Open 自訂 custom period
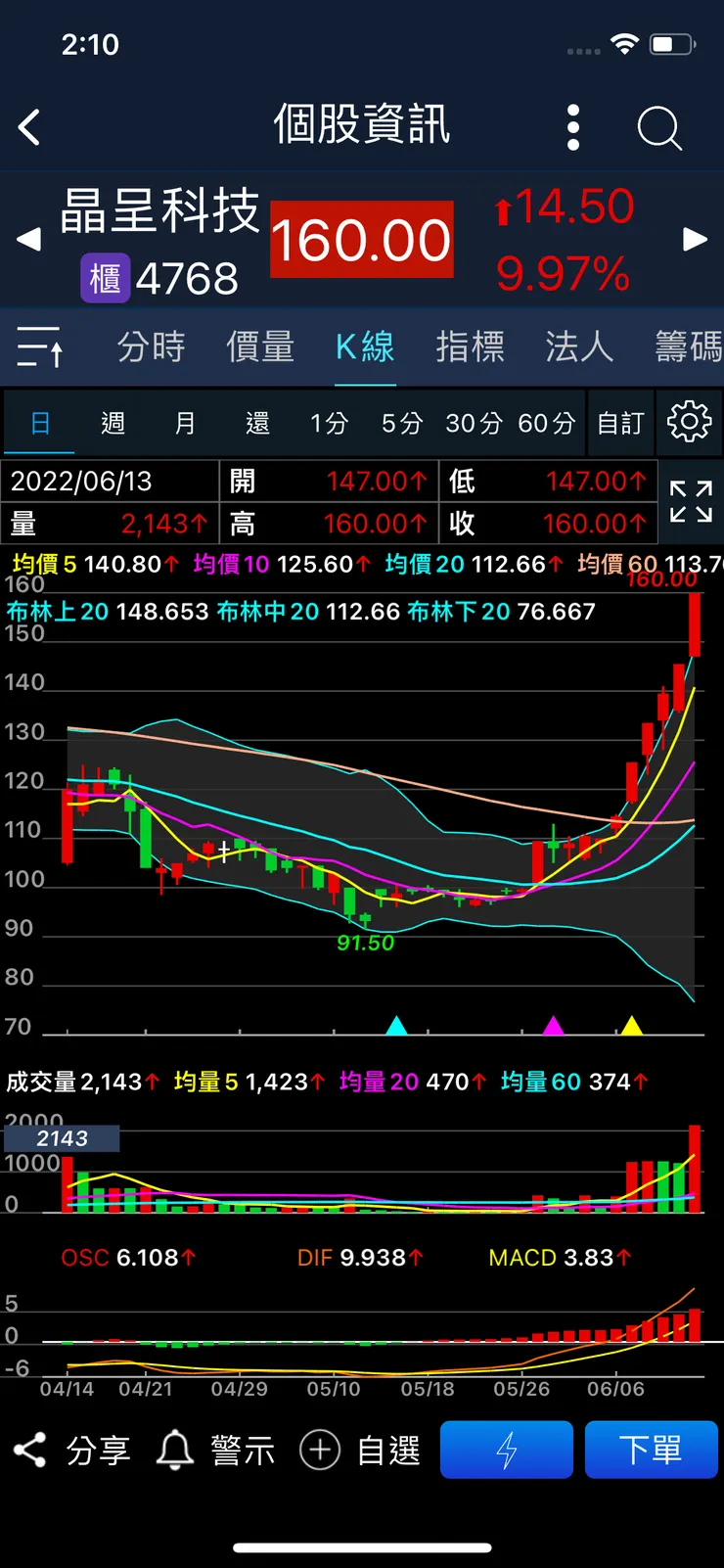 tap(620, 424)
